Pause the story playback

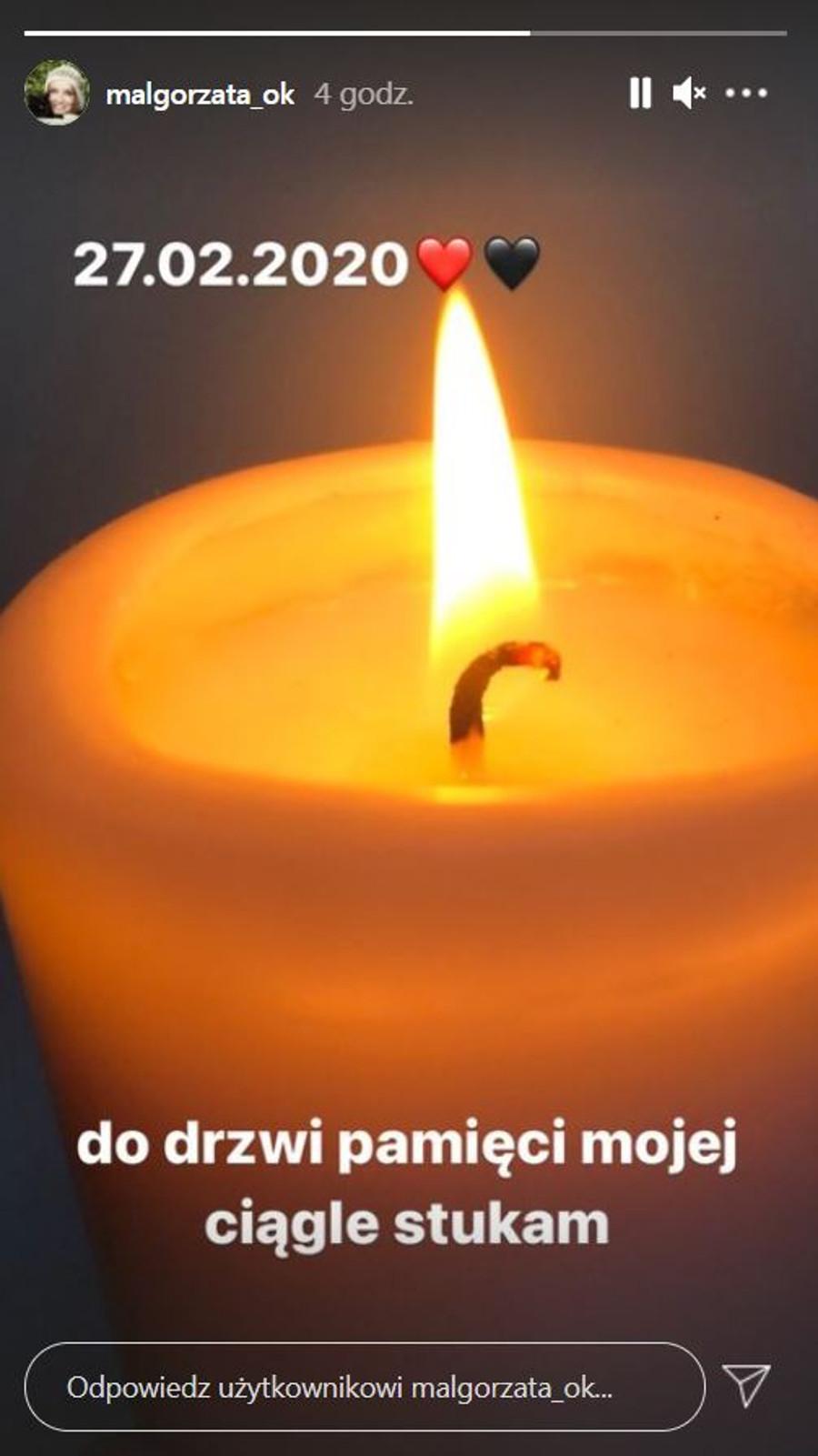point(640,93)
